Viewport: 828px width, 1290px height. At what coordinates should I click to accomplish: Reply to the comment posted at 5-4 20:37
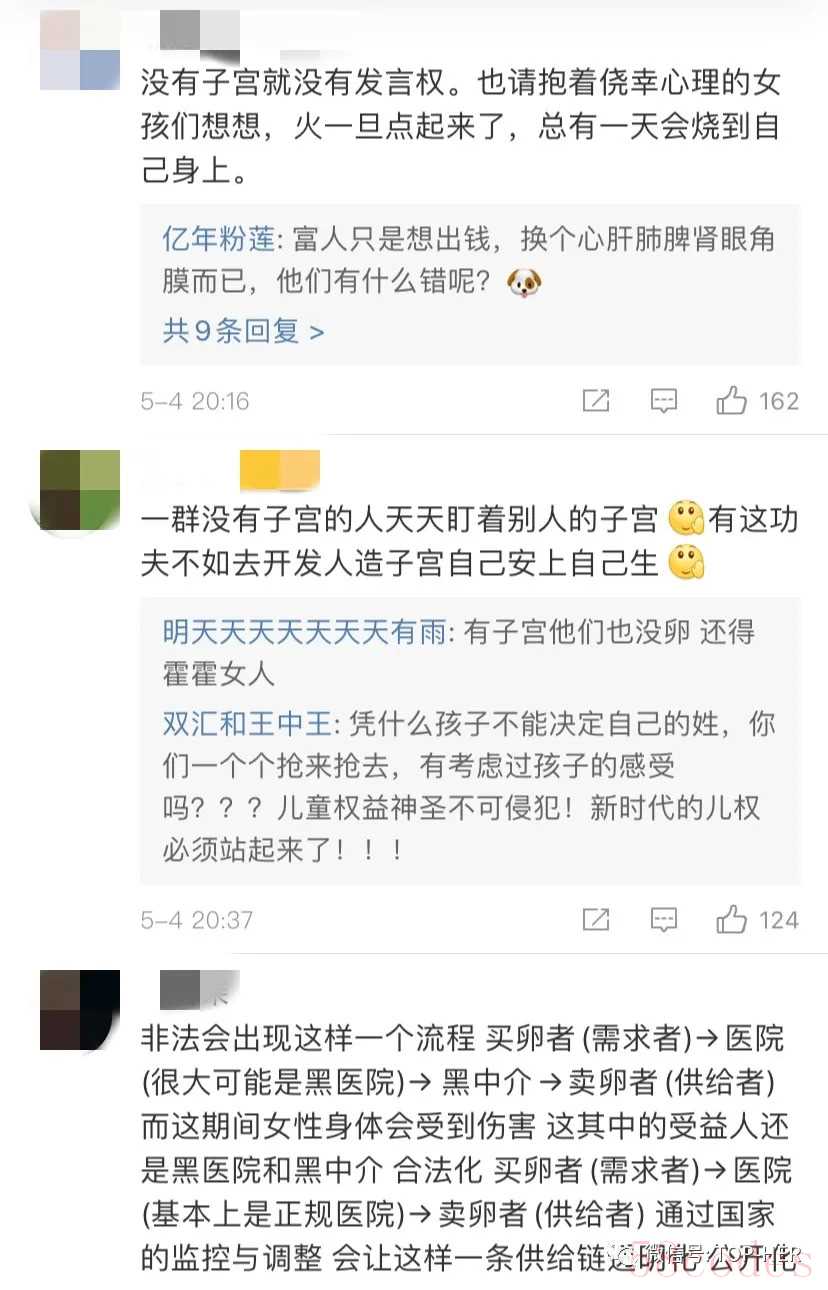coord(664,919)
